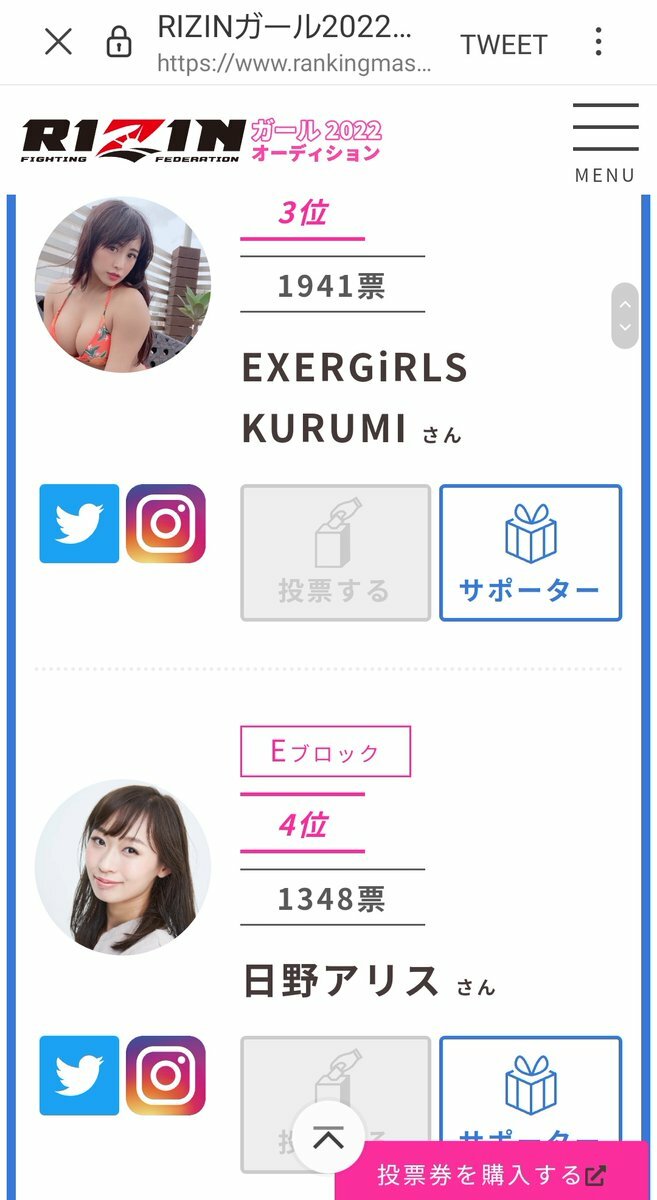Image resolution: width=657 pixels, height=1200 pixels.
Task: Tap 投票券を購入する to buy tickets
Action: click(x=491, y=1172)
